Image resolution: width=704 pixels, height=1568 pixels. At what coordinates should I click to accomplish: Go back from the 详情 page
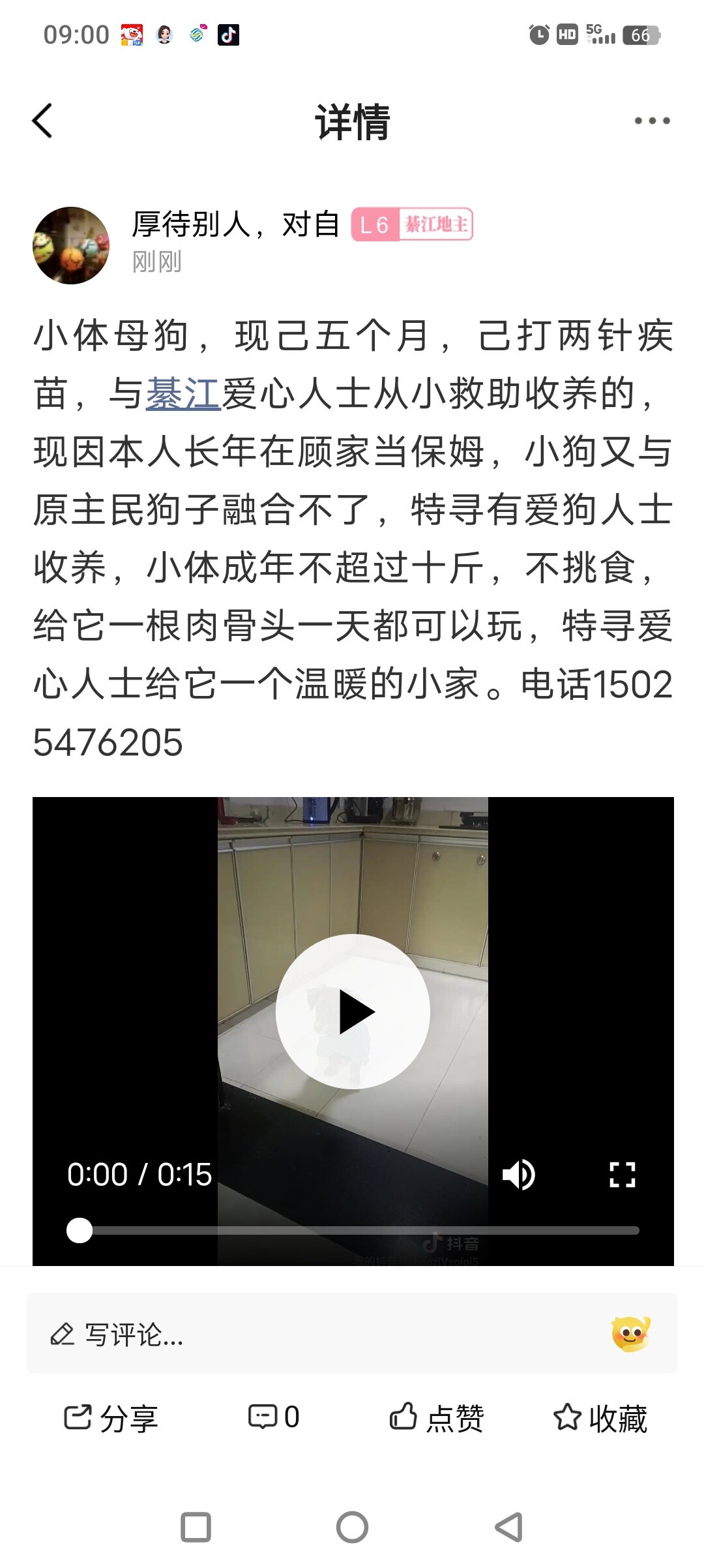[43, 121]
